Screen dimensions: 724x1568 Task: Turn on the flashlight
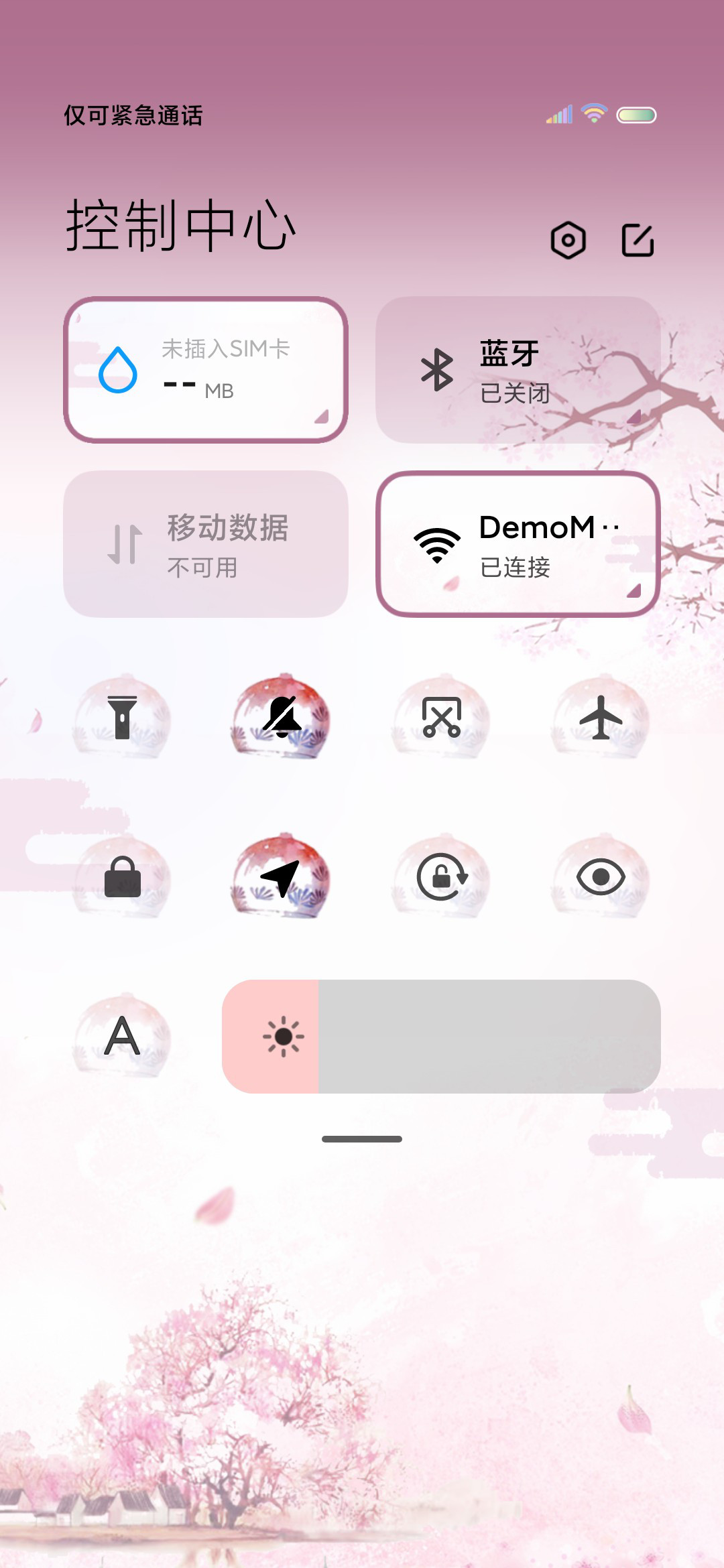122,717
